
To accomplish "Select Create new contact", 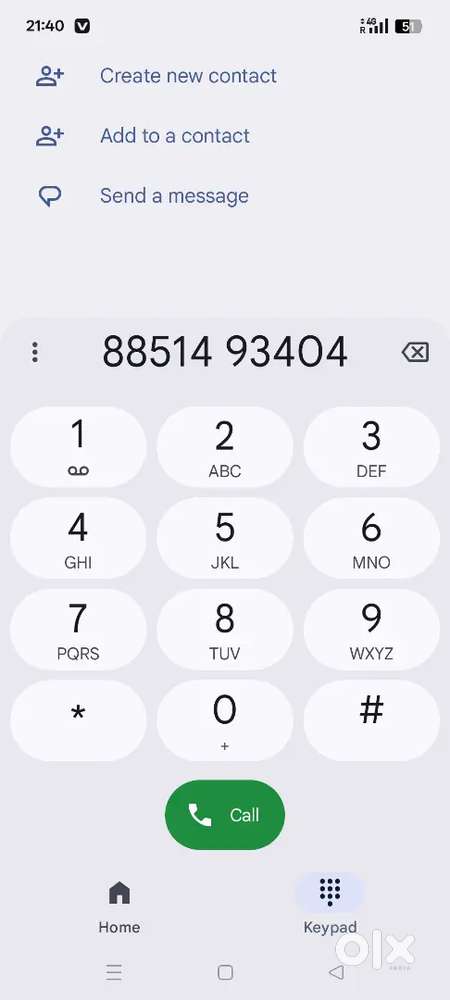I will pyautogui.click(x=156, y=76).
